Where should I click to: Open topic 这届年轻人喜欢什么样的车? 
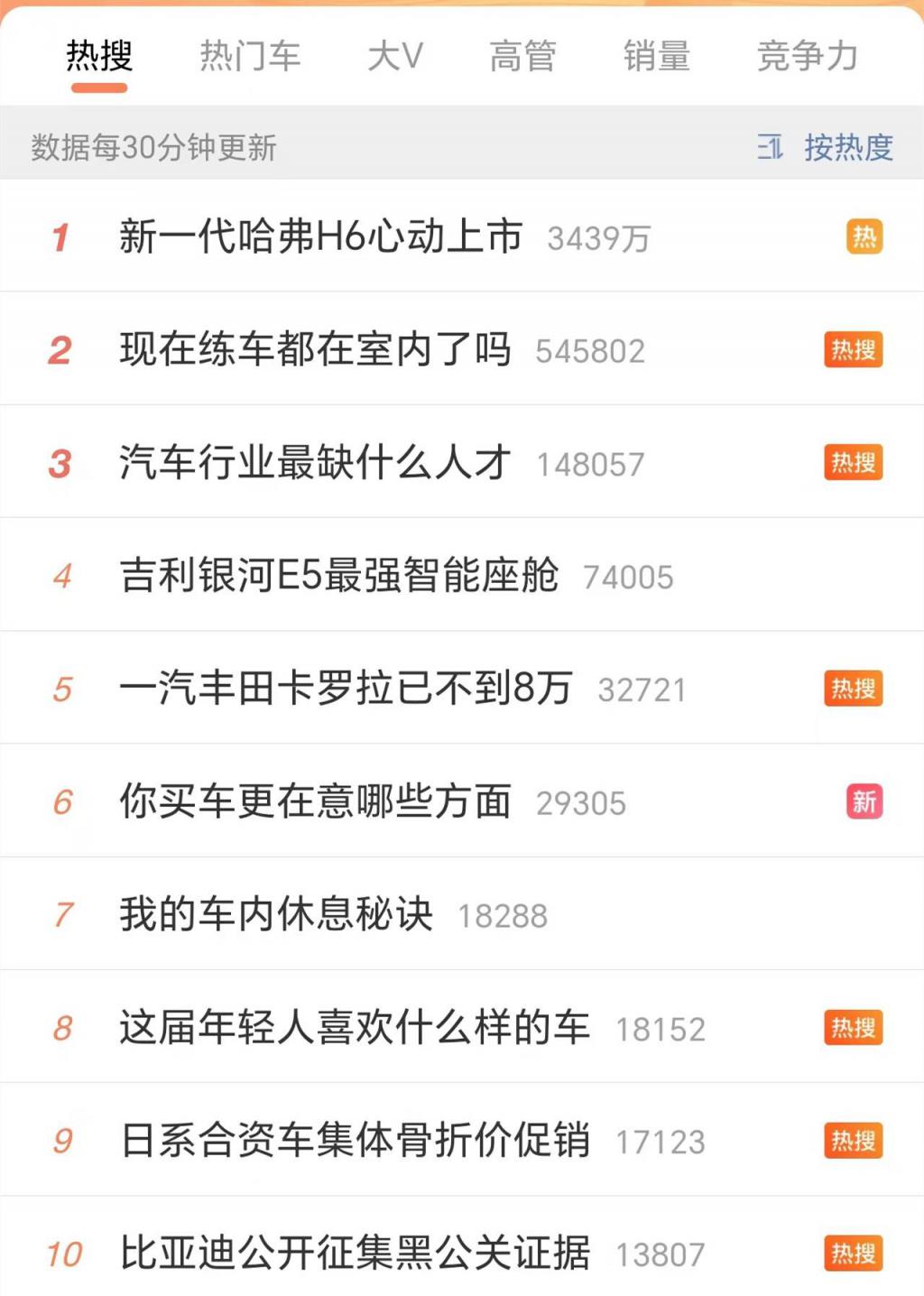(355, 1027)
